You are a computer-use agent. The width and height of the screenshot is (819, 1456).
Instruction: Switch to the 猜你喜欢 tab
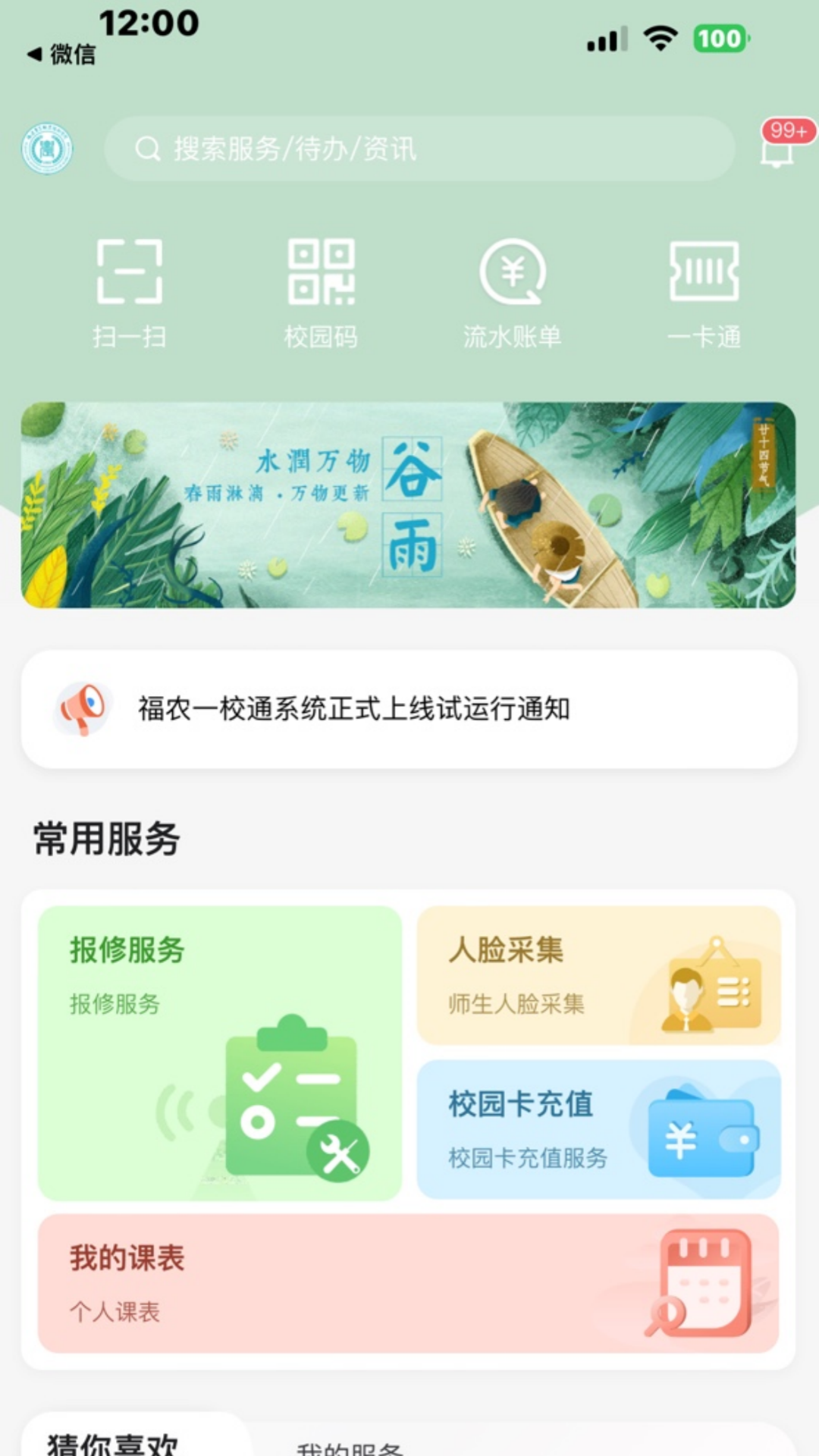[x=113, y=1443]
